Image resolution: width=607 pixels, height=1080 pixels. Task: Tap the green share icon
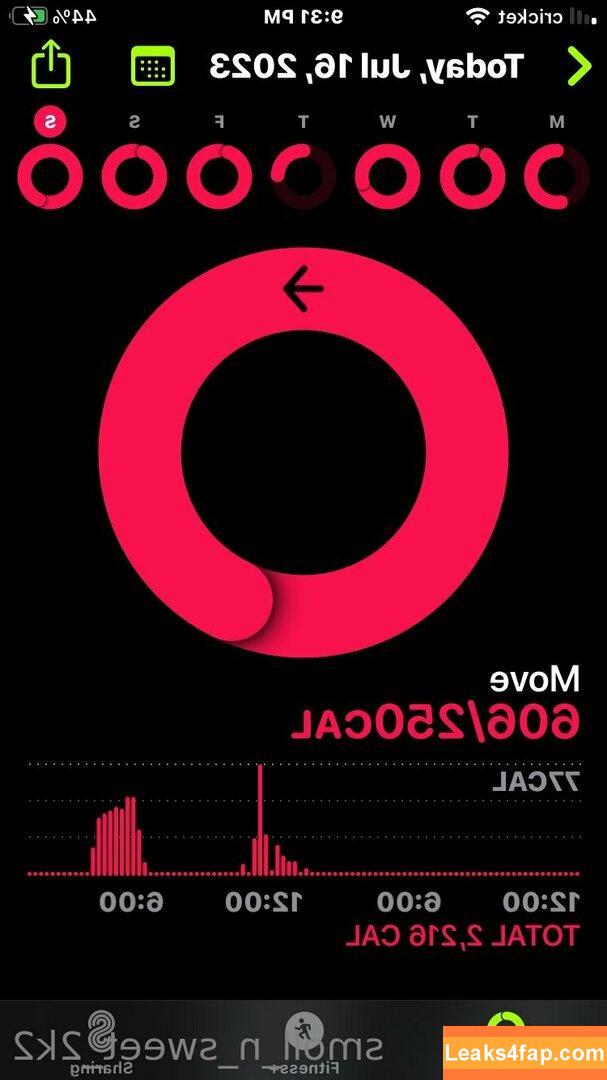[51, 64]
